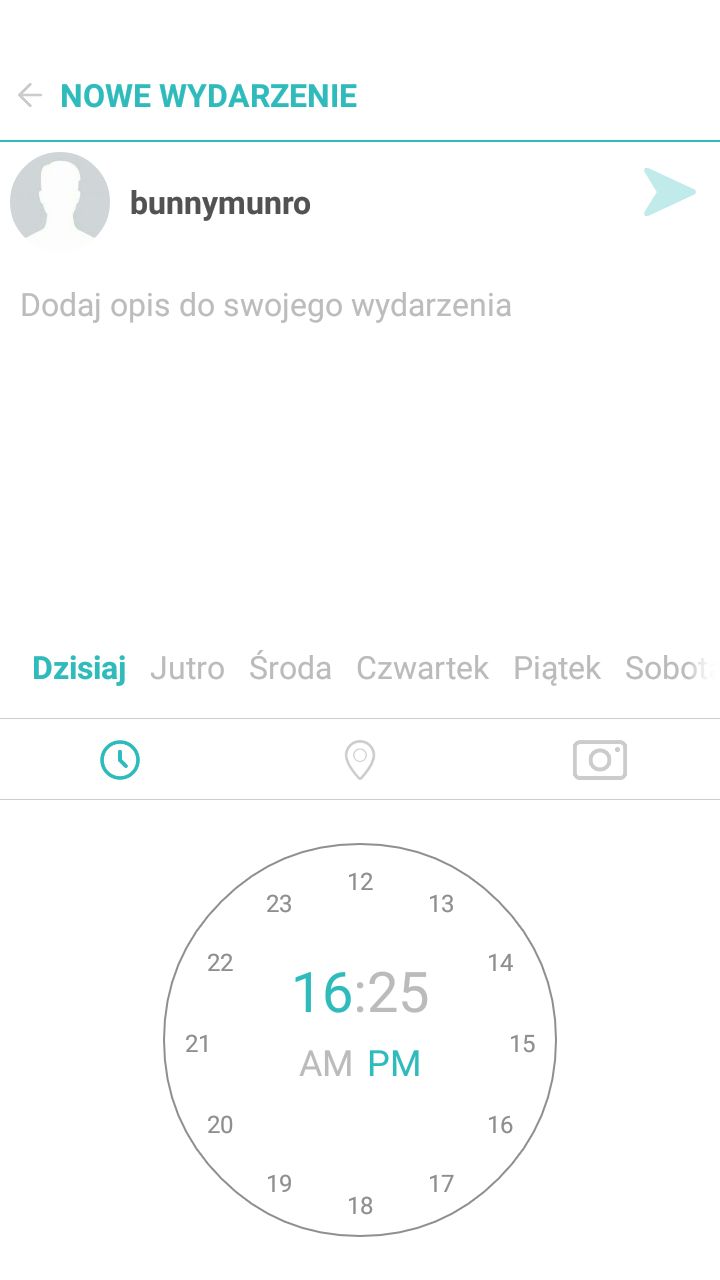Switch time to AM

point(326,1064)
